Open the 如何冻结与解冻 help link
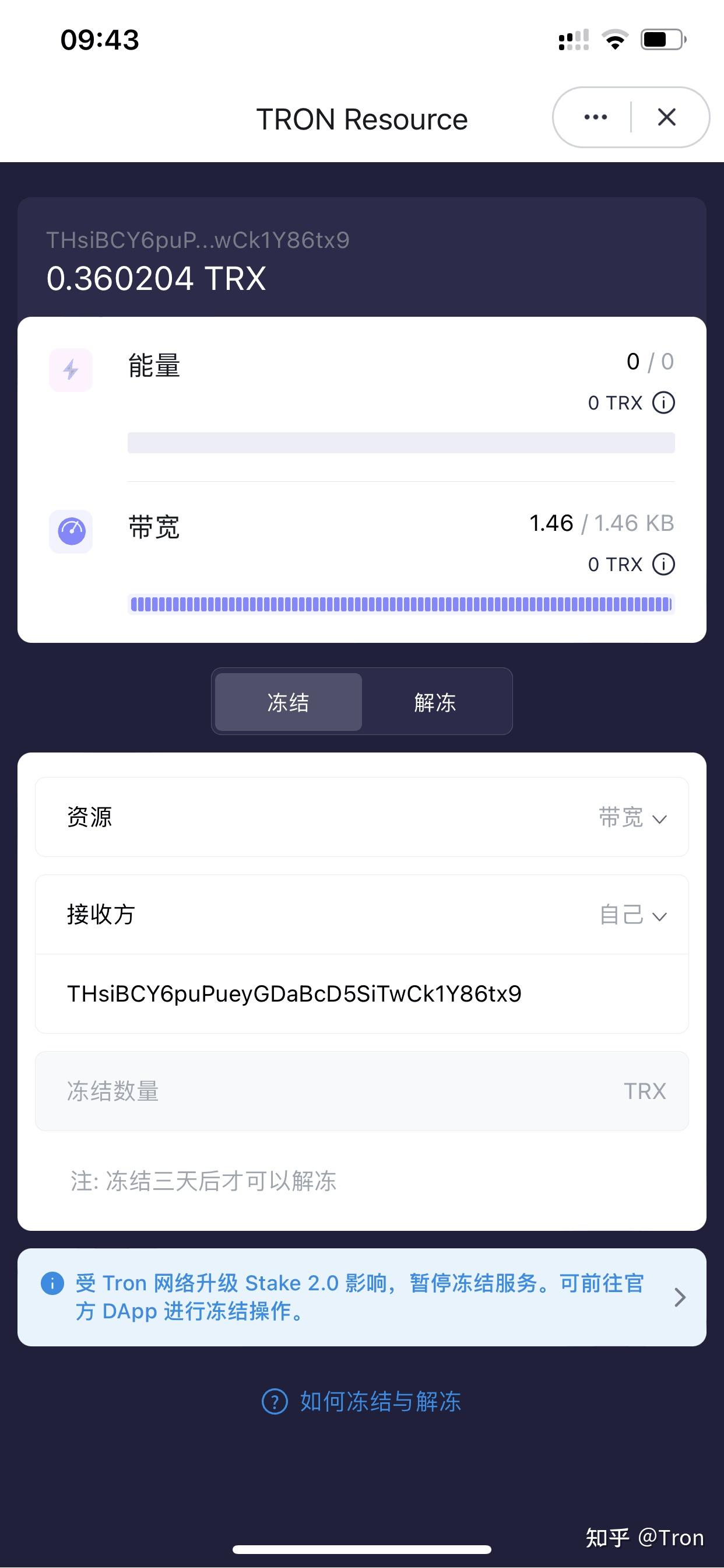The height and width of the screenshot is (1568, 724). click(379, 1402)
